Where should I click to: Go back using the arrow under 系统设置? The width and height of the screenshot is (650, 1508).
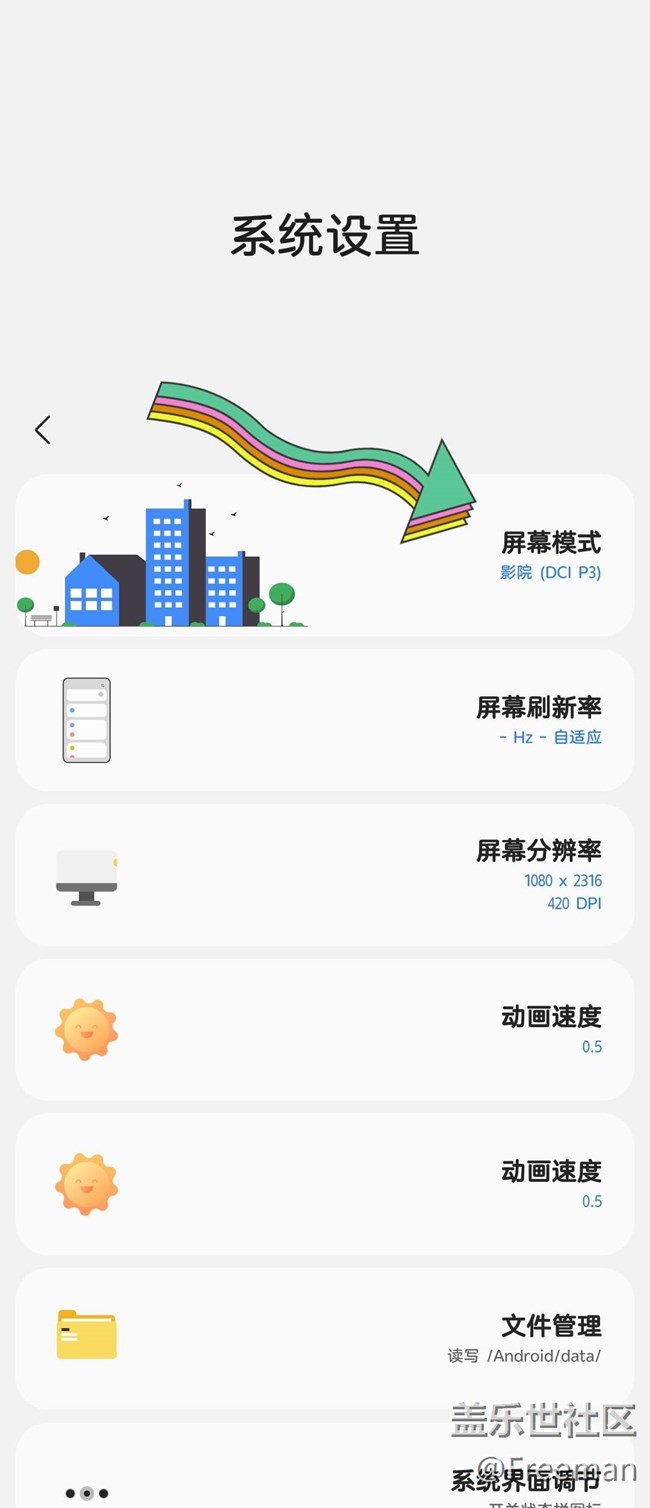(x=42, y=430)
